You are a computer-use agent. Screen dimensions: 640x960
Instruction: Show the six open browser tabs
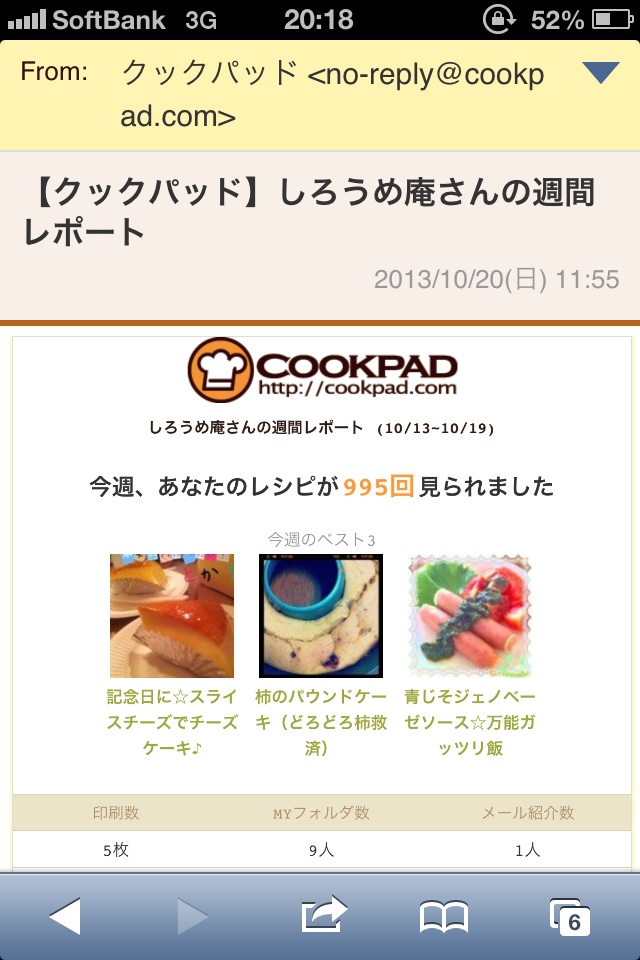[570, 916]
